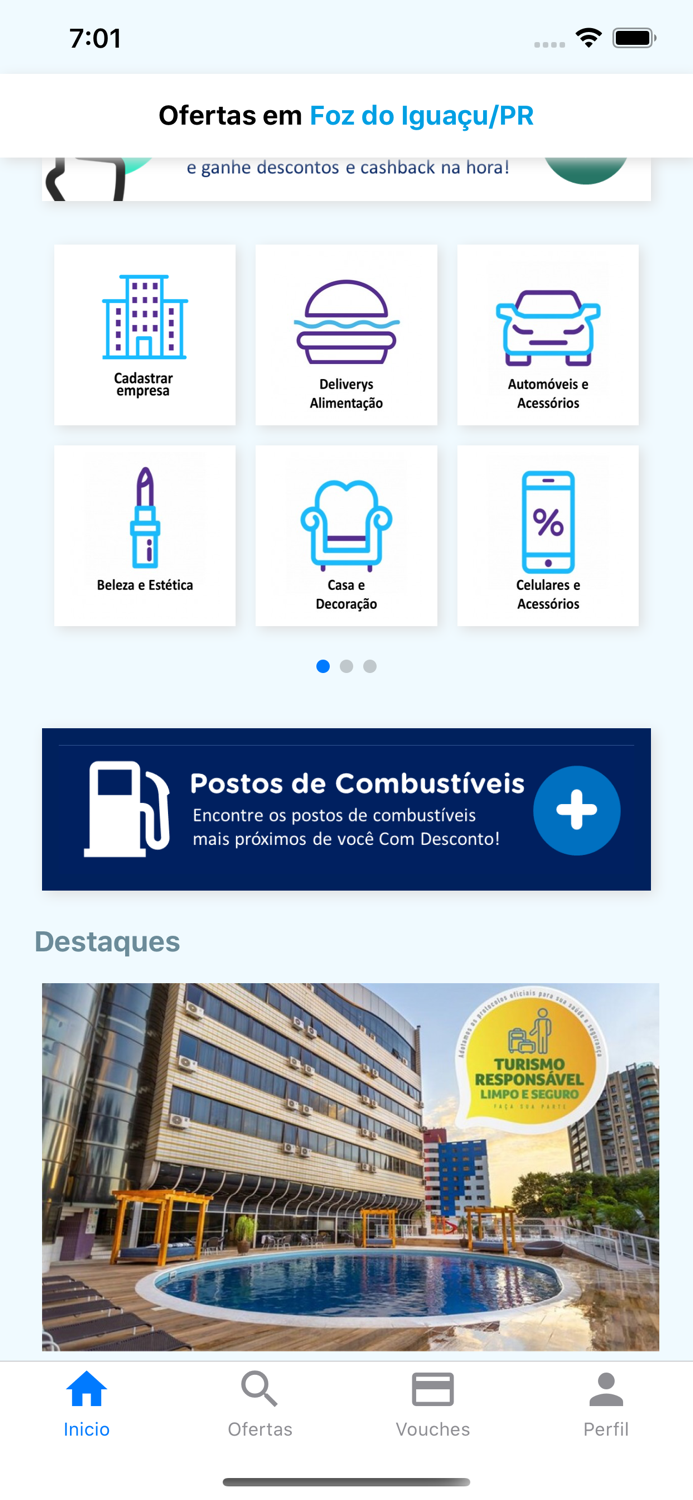693x1500 pixels.
Task: Switch to the Ofertas tab
Action: click(x=260, y=1403)
